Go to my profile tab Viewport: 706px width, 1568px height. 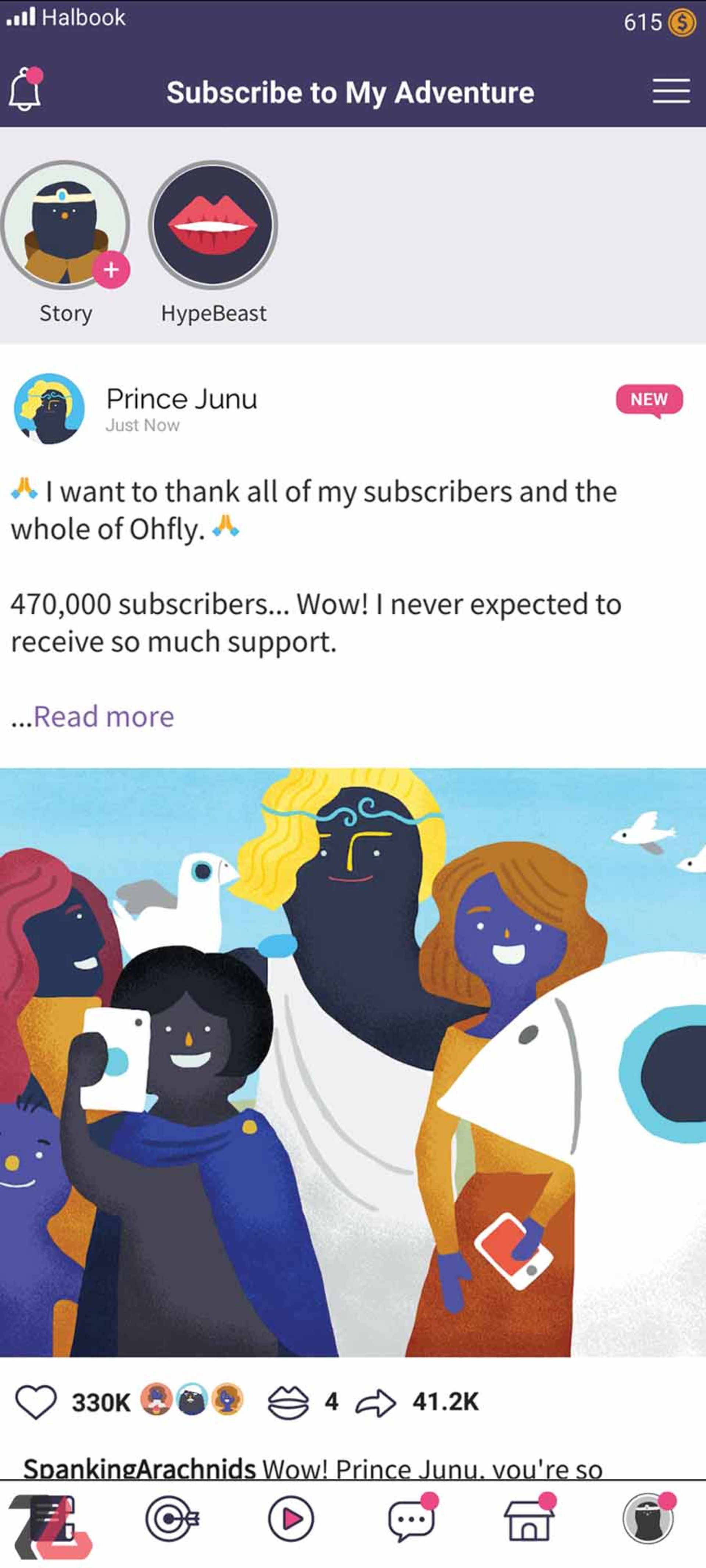[x=648, y=1519]
